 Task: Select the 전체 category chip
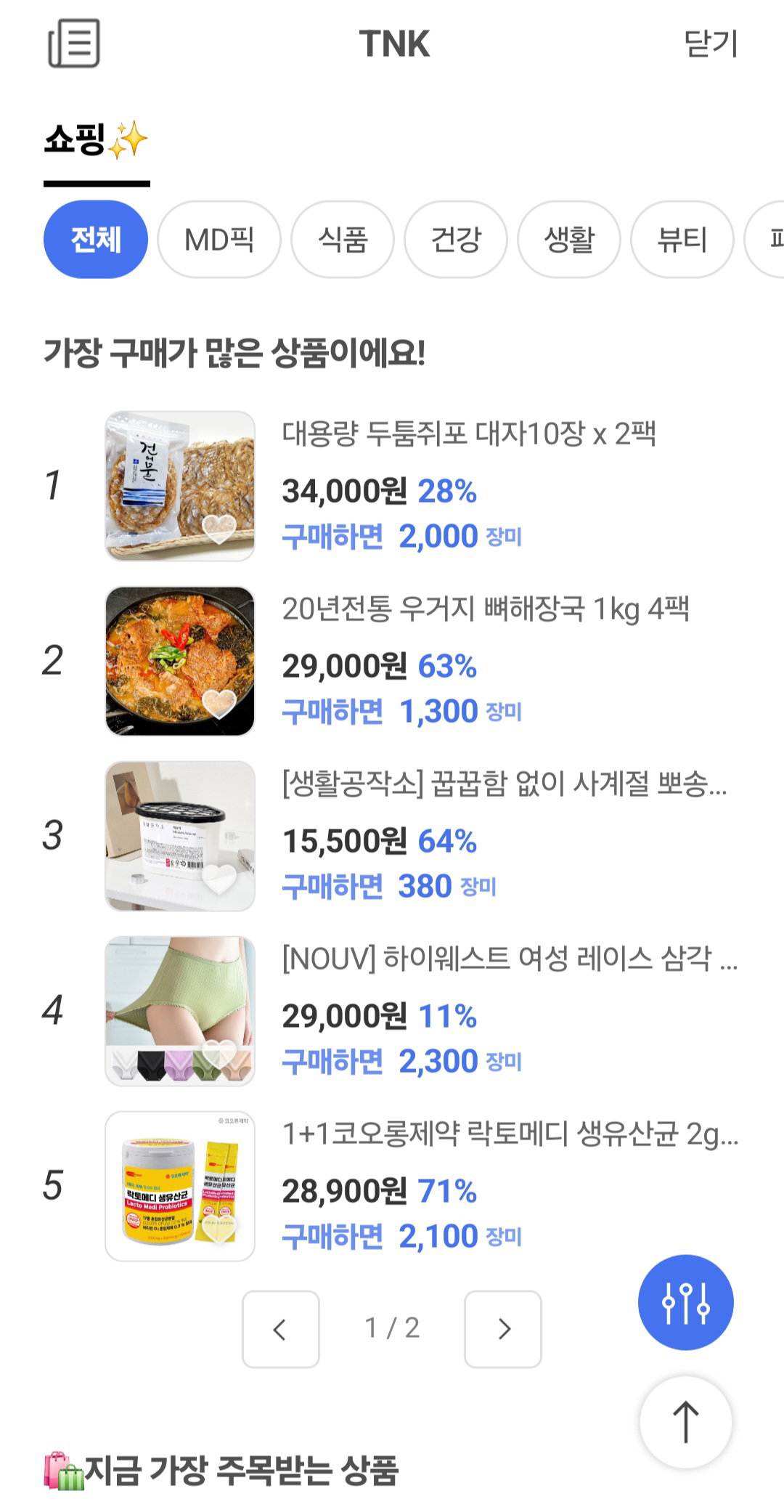pyautogui.click(x=96, y=240)
